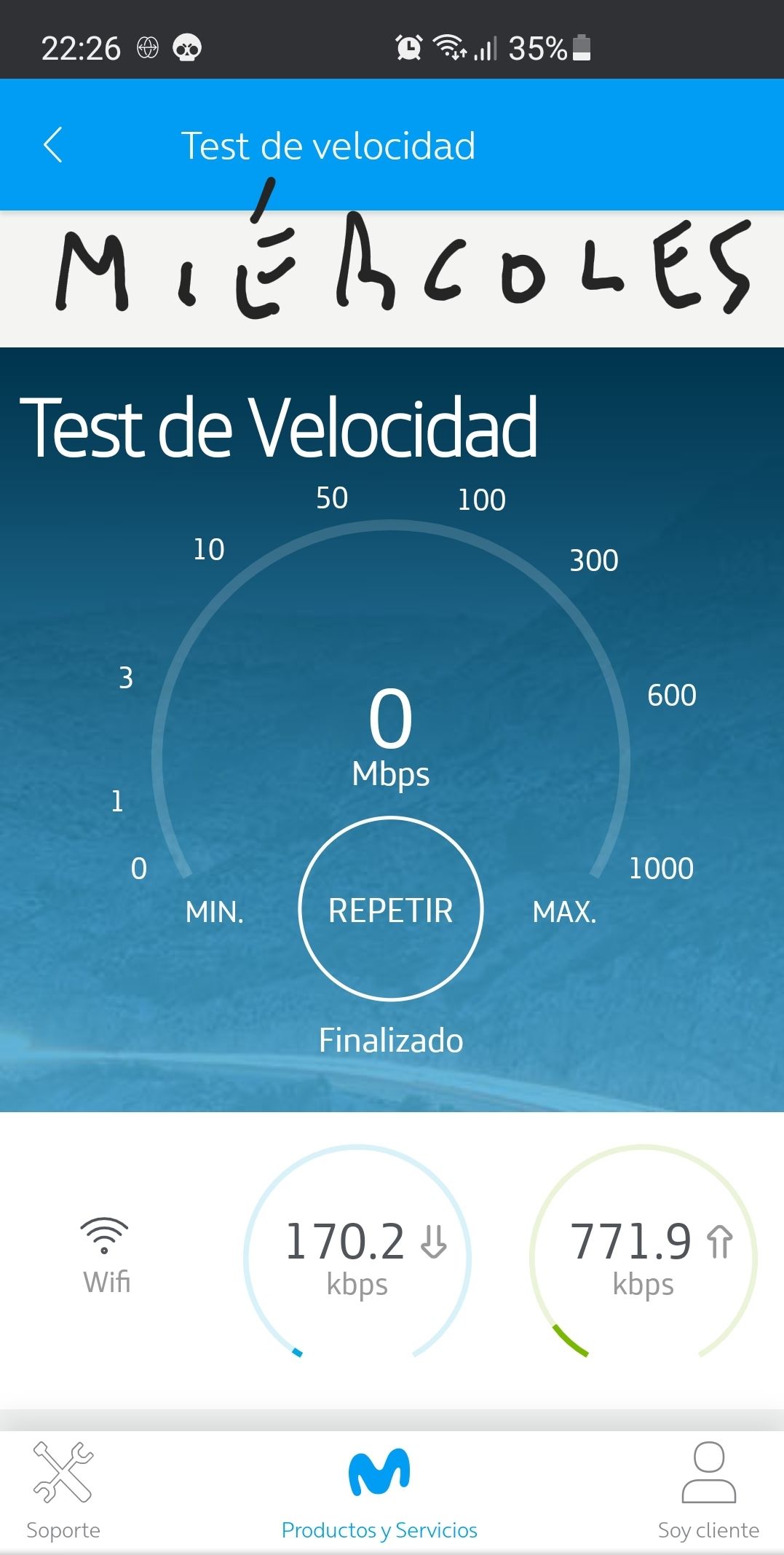Click the Finalizado status text
Image resolution: width=784 pixels, height=1555 pixels.
[390, 1040]
